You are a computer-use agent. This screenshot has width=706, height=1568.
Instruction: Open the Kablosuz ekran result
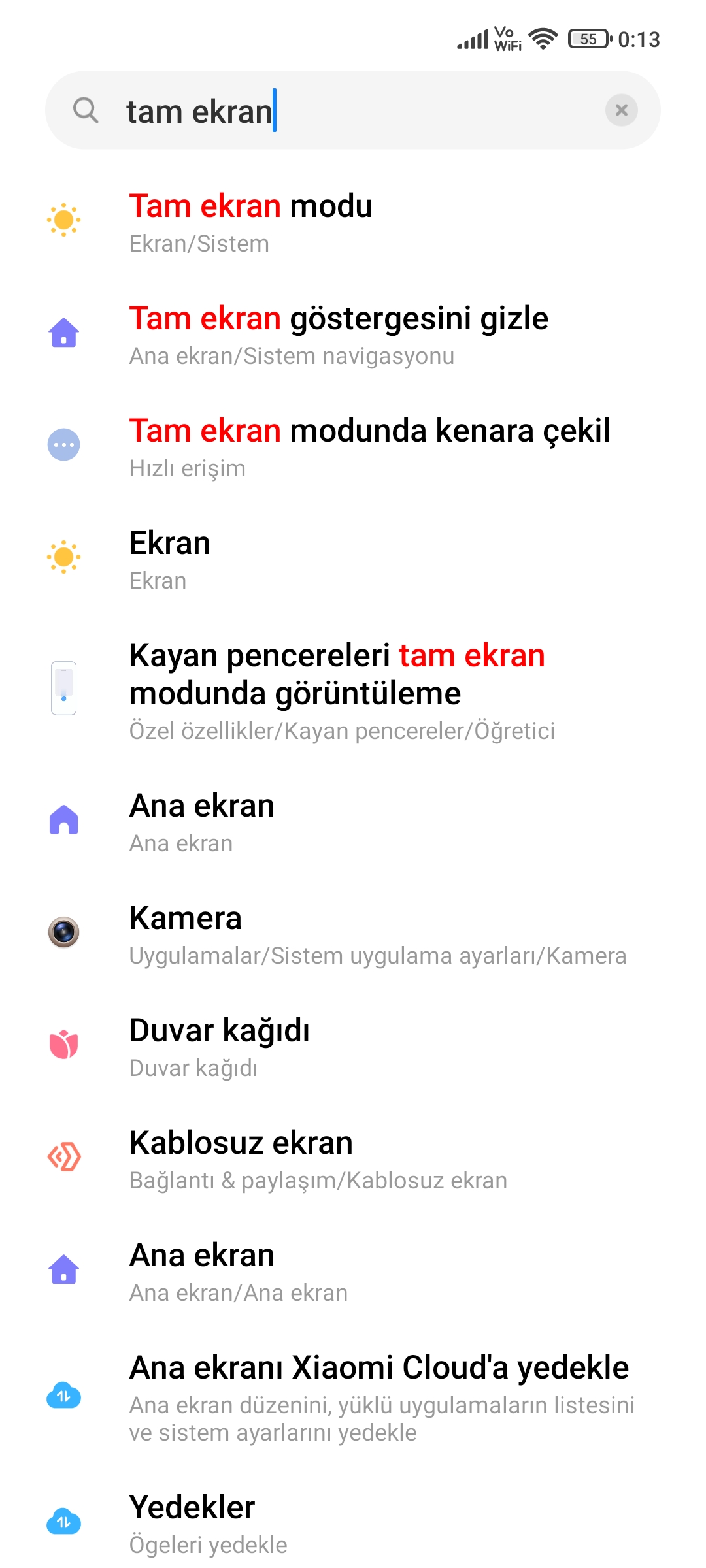pos(353,1160)
